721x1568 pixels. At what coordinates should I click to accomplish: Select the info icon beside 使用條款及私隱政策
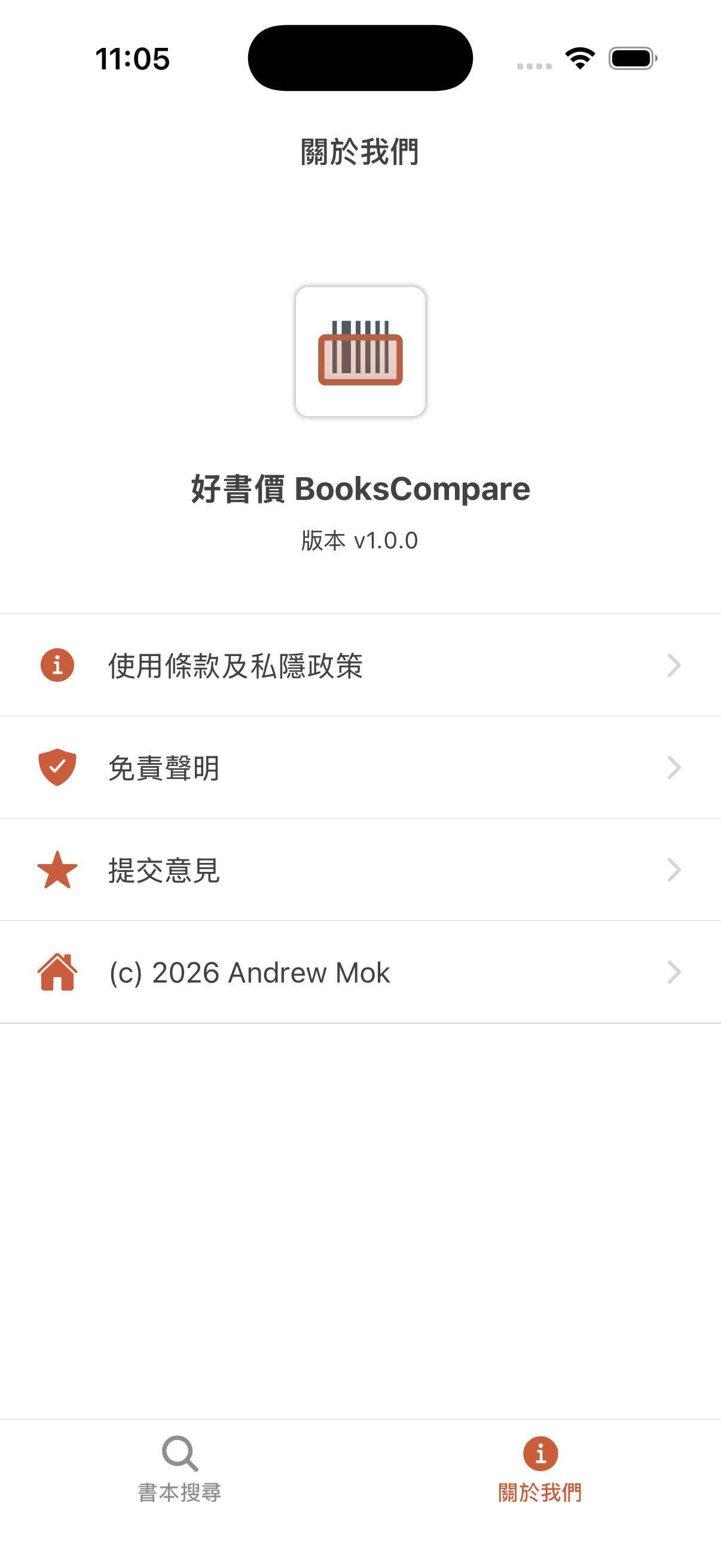[57, 666]
